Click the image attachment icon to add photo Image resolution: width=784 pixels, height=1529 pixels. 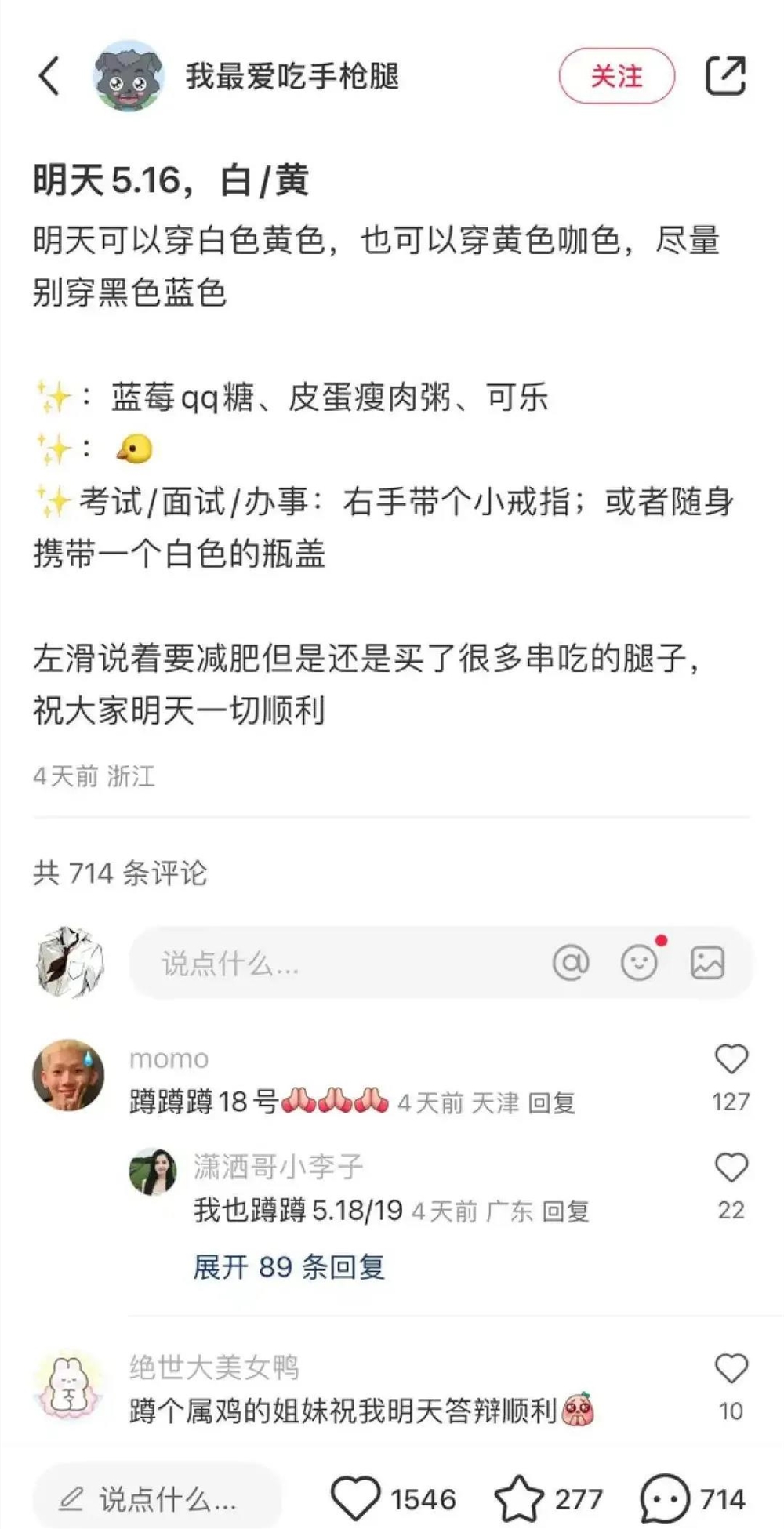[x=710, y=962]
